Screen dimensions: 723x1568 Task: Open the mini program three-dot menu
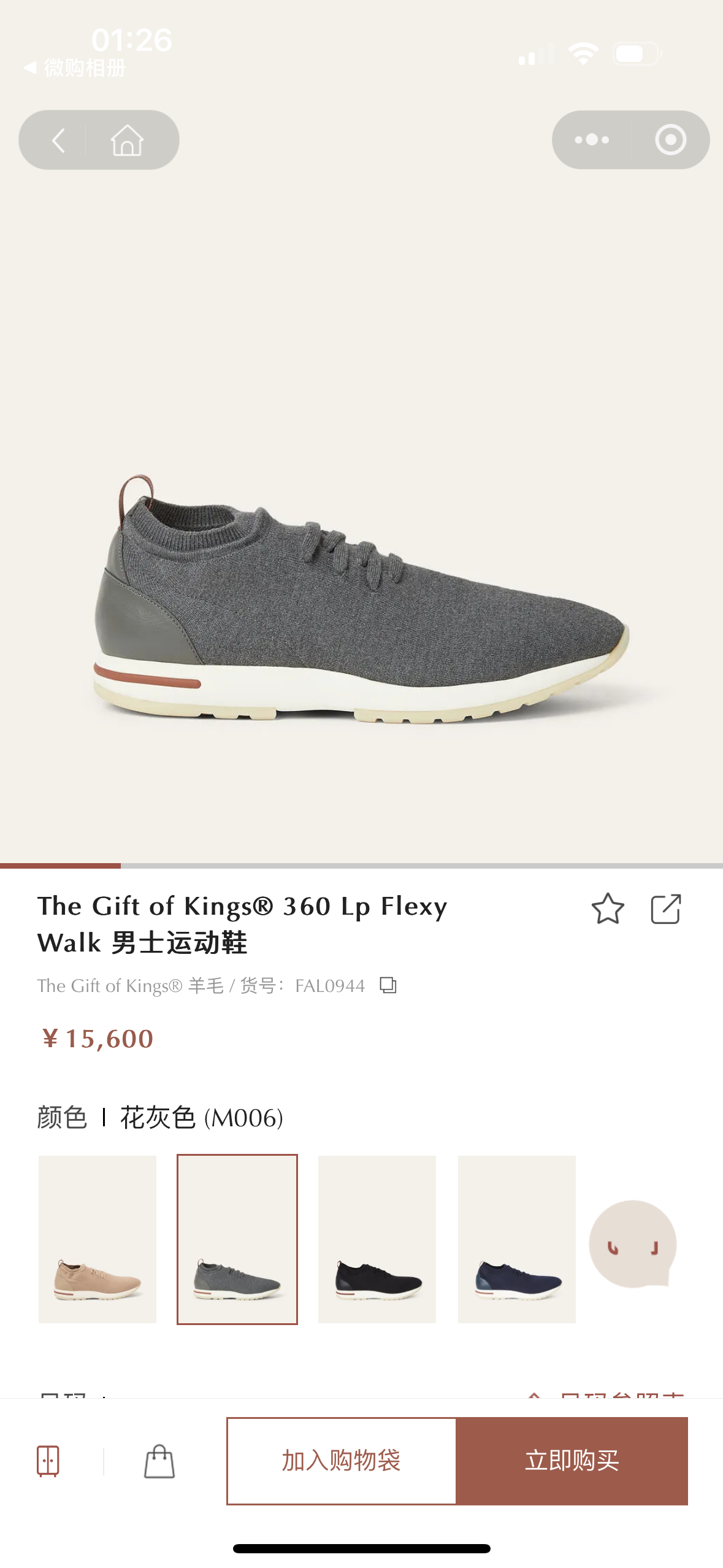tap(591, 140)
